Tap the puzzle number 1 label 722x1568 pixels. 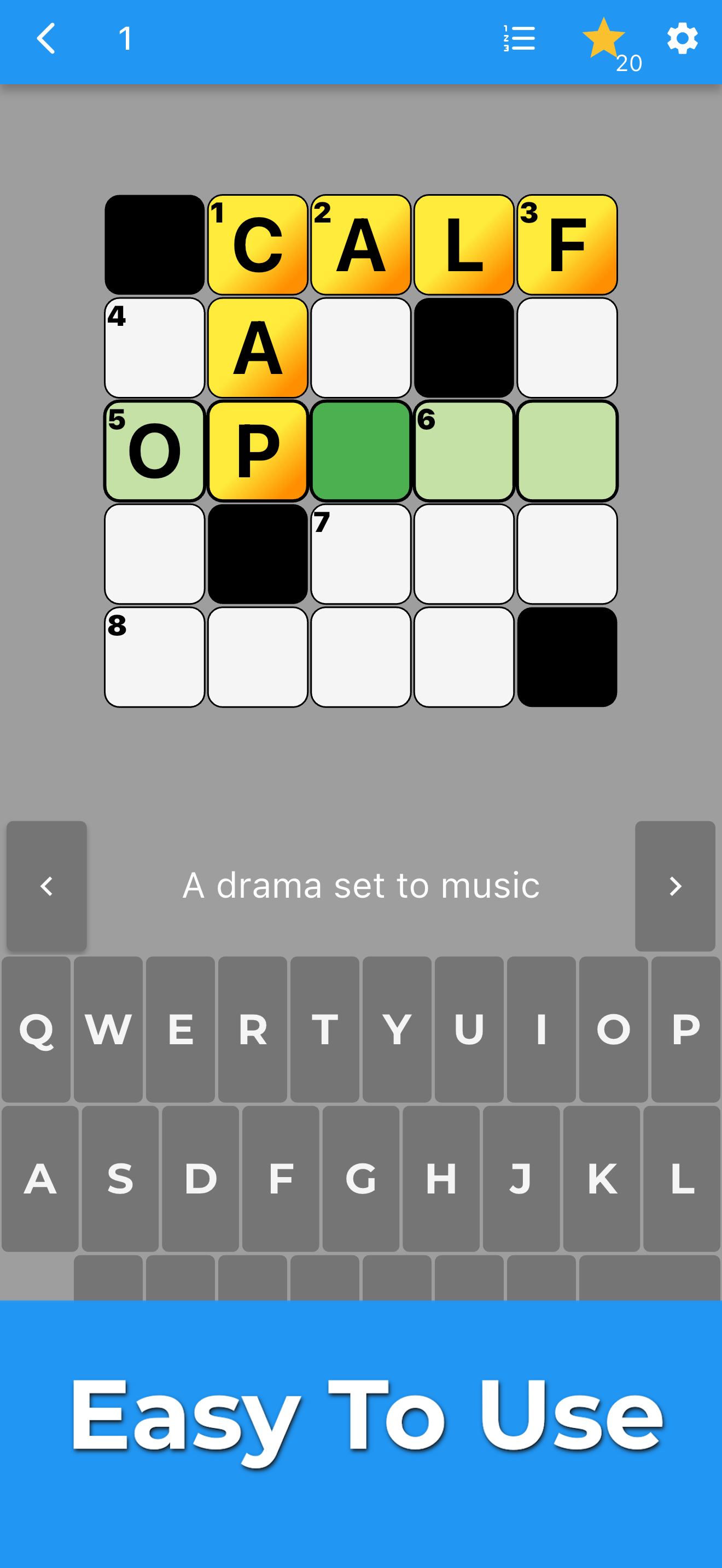pyautogui.click(x=125, y=39)
